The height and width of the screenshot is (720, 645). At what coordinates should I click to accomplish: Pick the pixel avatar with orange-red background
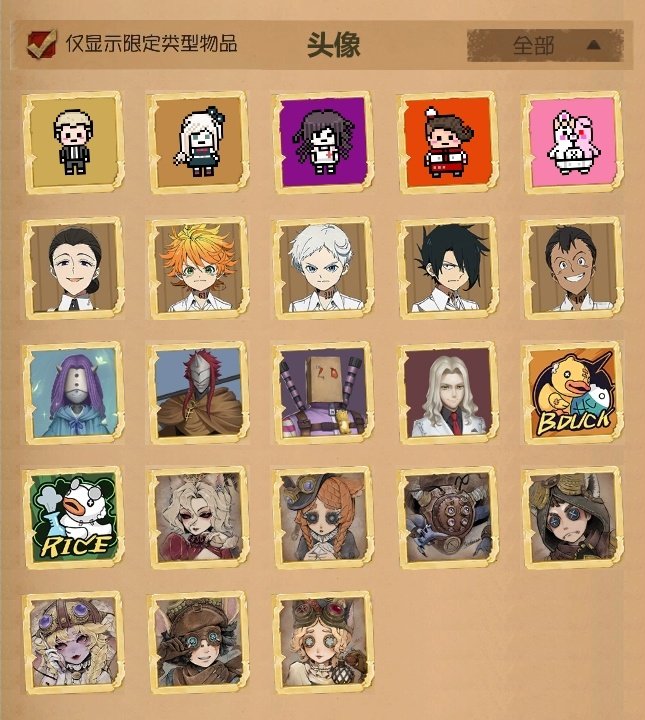click(447, 140)
